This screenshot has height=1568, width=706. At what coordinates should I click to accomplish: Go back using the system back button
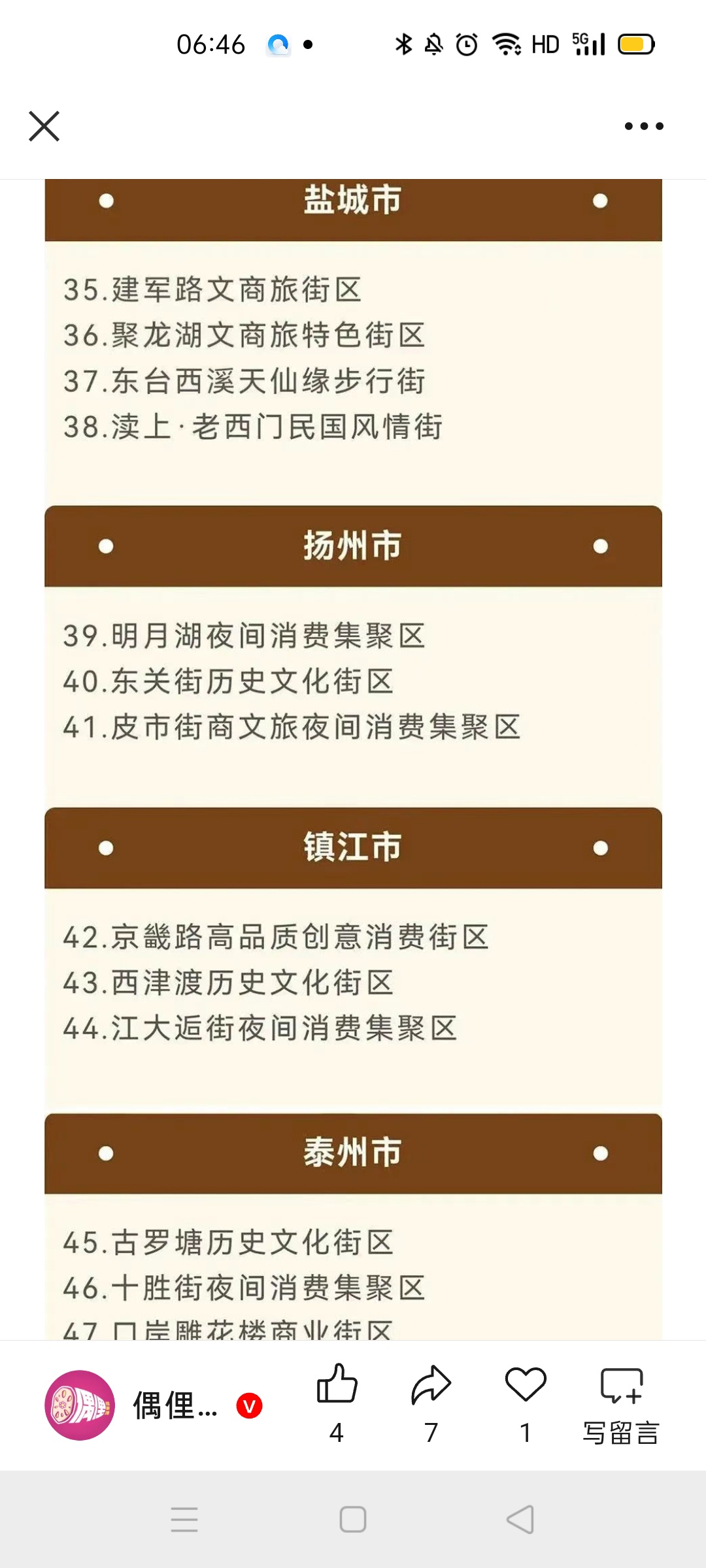coord(520,1520)
